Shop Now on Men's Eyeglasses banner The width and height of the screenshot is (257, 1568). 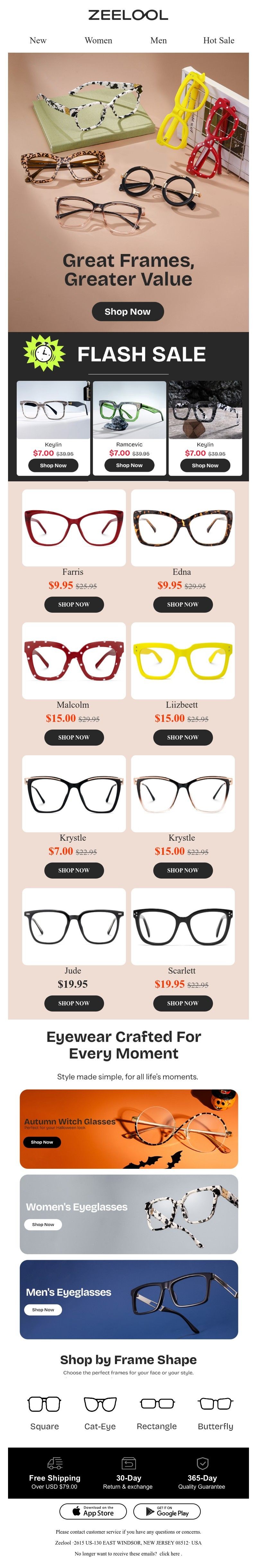(x=43, y=1309)
